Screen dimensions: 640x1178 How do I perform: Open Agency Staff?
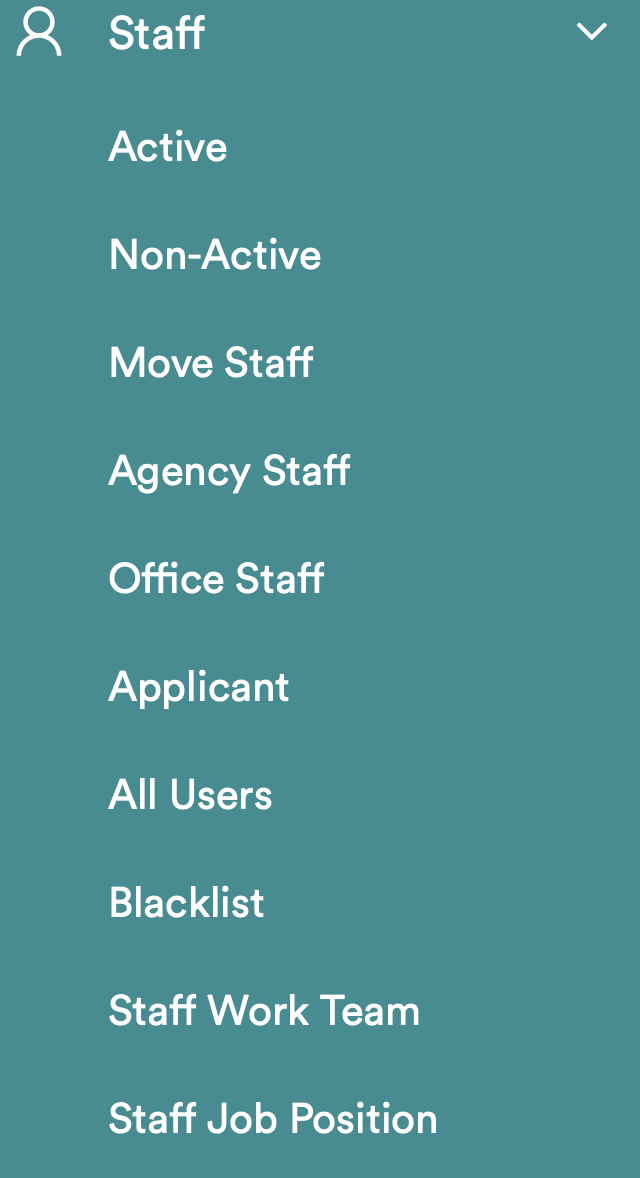click(229, 471)
